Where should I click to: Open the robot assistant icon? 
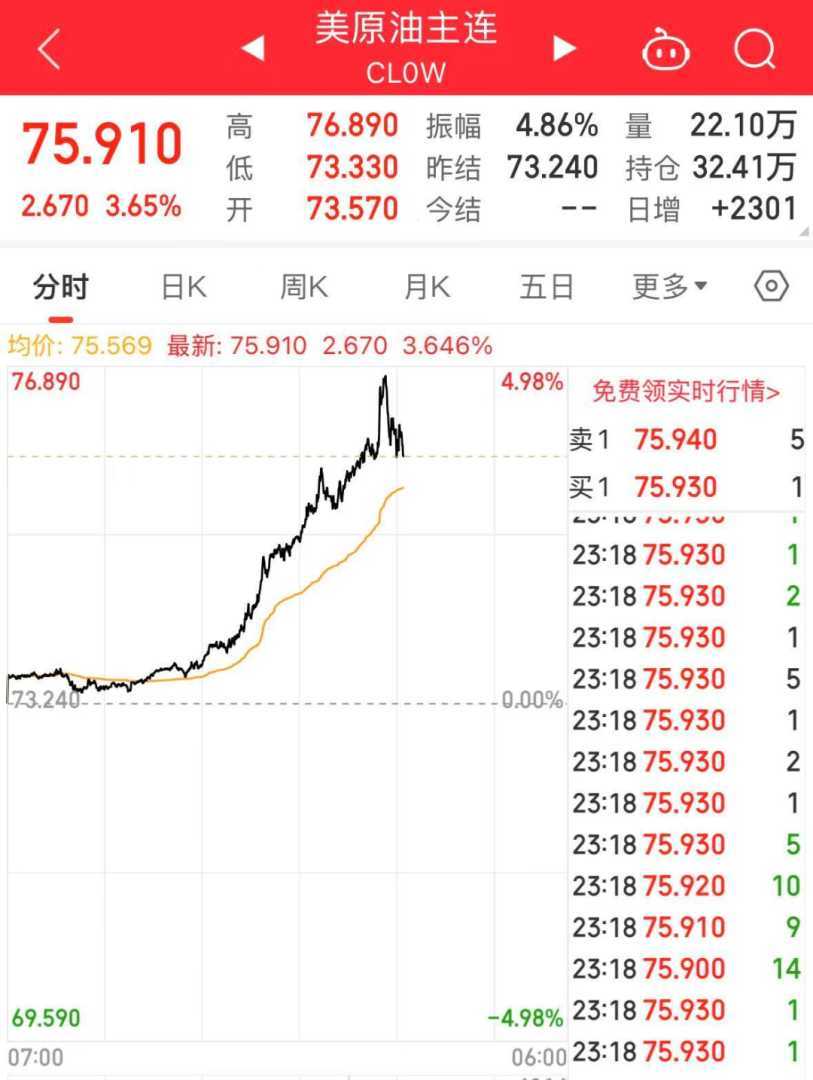pos(666,48)
